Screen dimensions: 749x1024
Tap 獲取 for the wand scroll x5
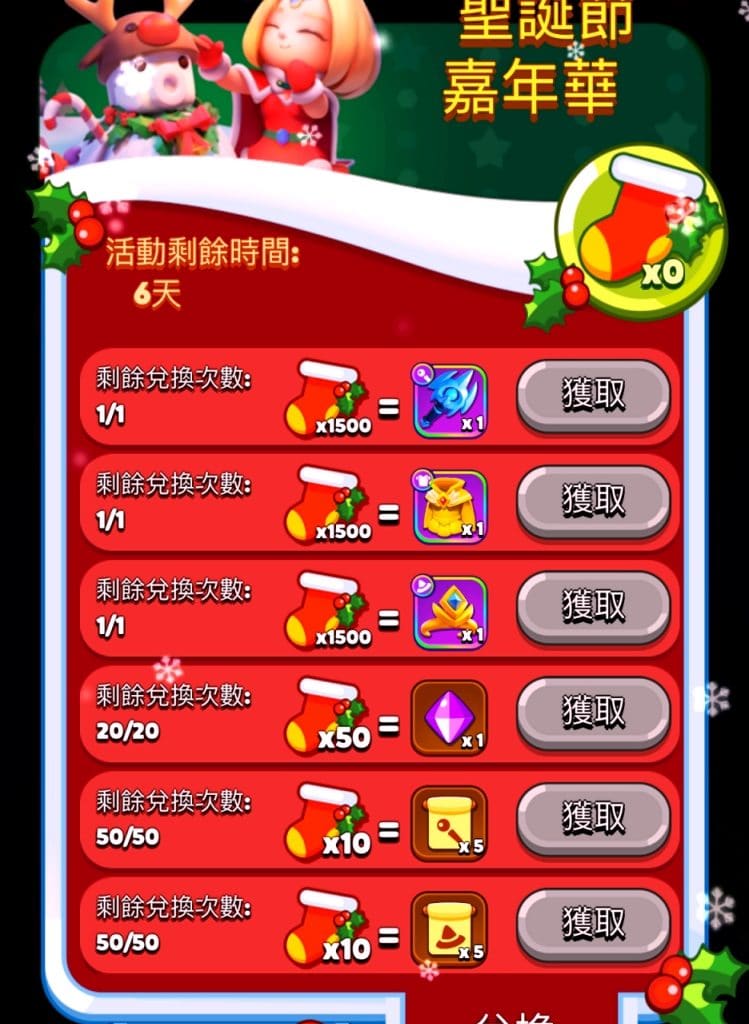coord(593,819)
